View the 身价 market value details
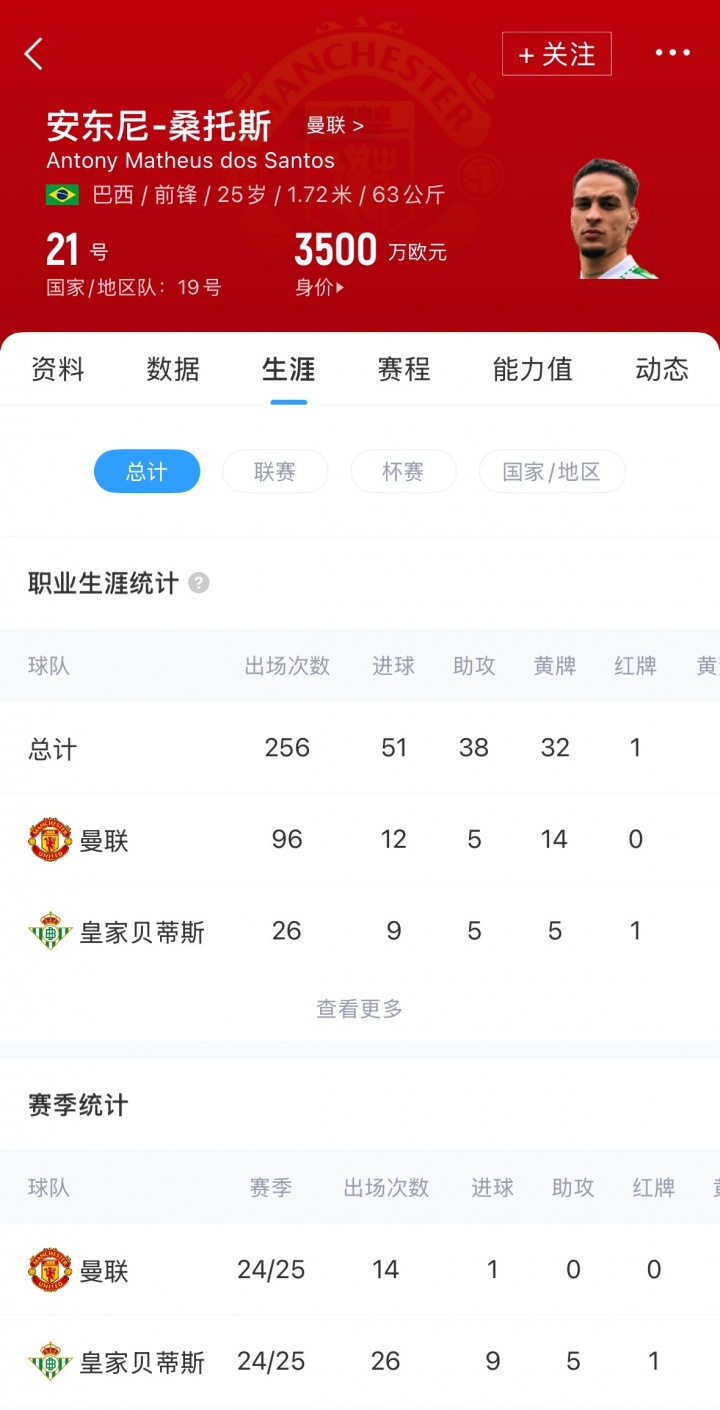720x1410 pixels. coord(319,288)
